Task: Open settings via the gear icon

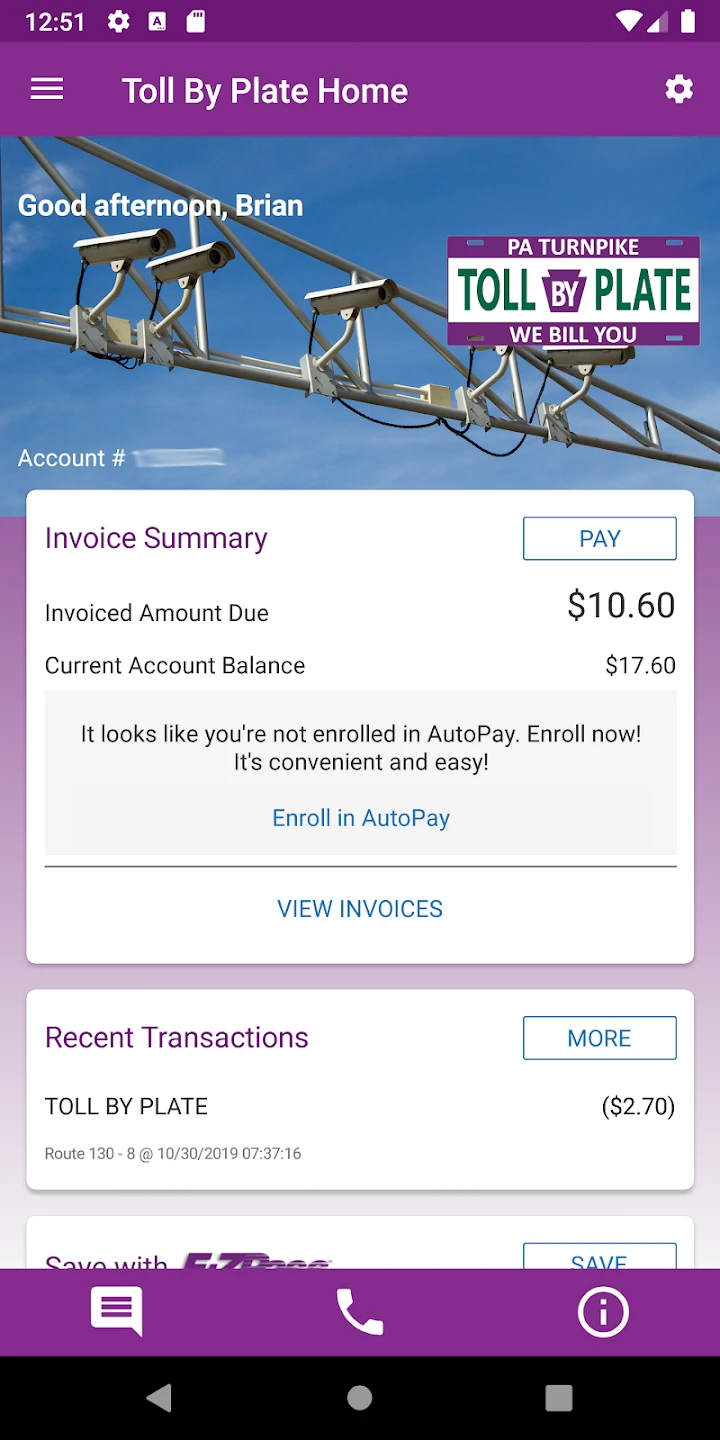Action: (679, 90)
